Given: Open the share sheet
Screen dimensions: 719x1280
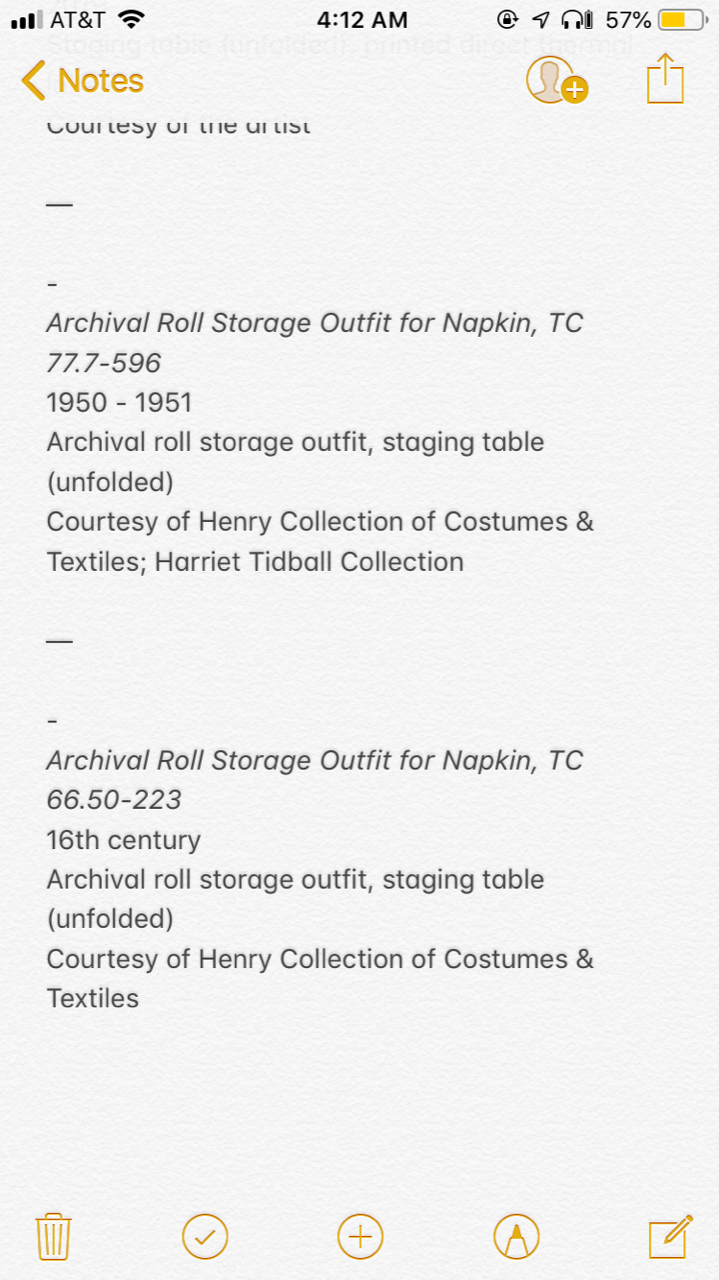Looking at the screenshot, I should [x=665, y=78].
